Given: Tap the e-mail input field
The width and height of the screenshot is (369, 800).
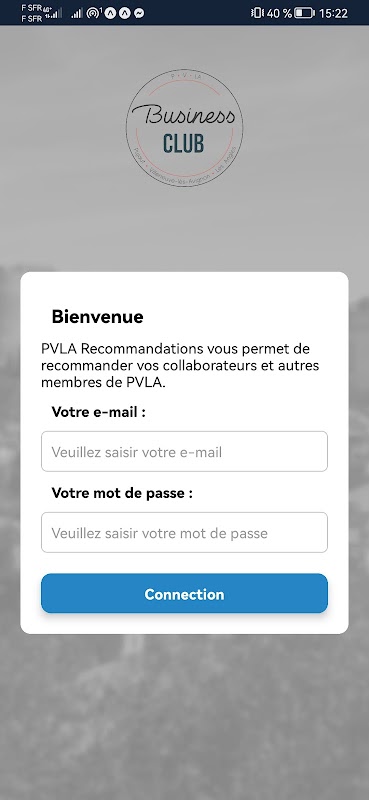Looking at the screenshot, I should click(x=184, y=452).
